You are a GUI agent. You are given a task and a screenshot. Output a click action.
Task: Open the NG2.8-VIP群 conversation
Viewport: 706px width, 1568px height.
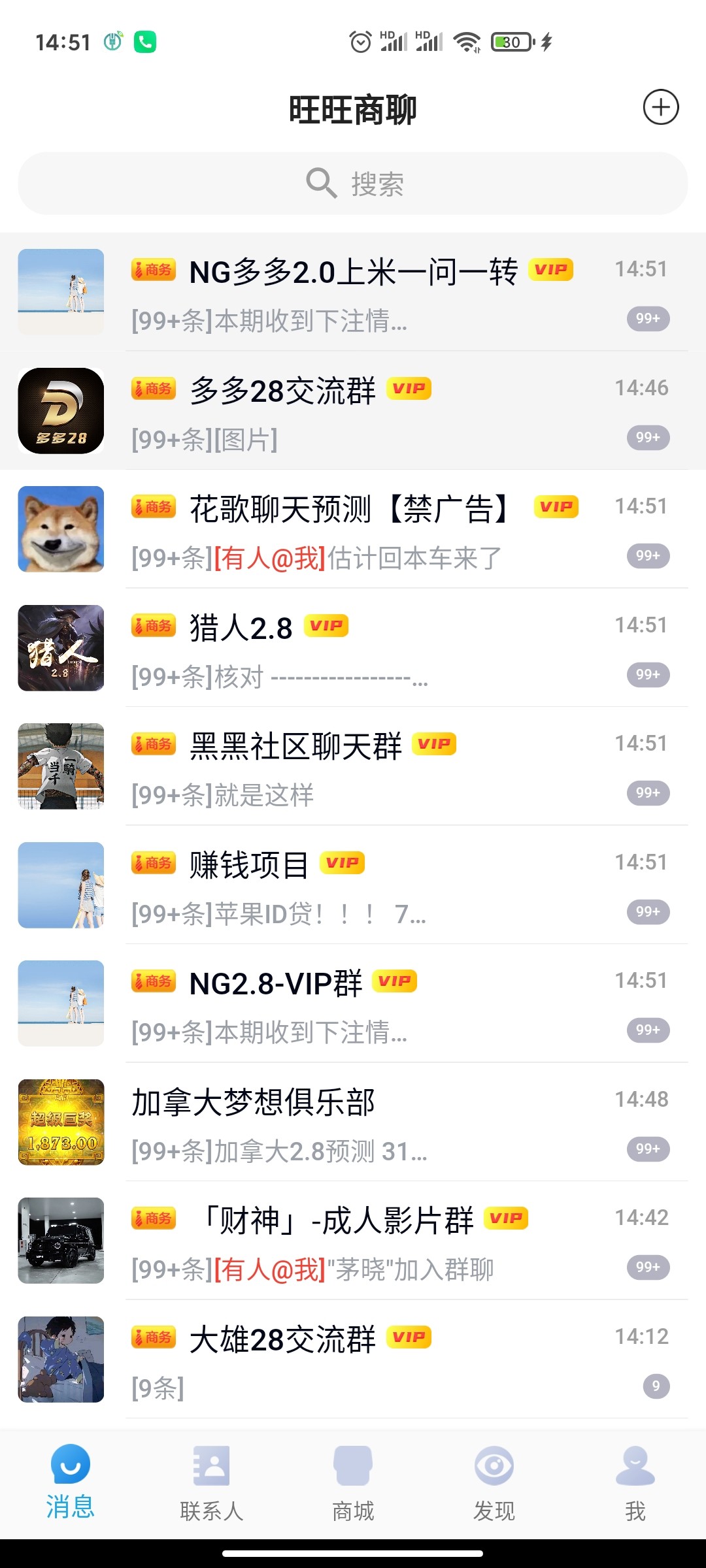click(x=353, y=1004)
